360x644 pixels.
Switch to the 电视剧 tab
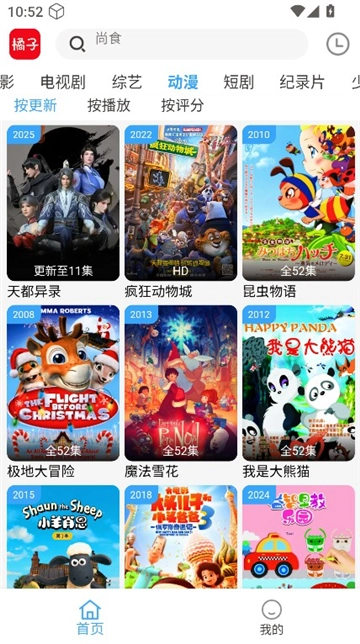tap(63, 83)
